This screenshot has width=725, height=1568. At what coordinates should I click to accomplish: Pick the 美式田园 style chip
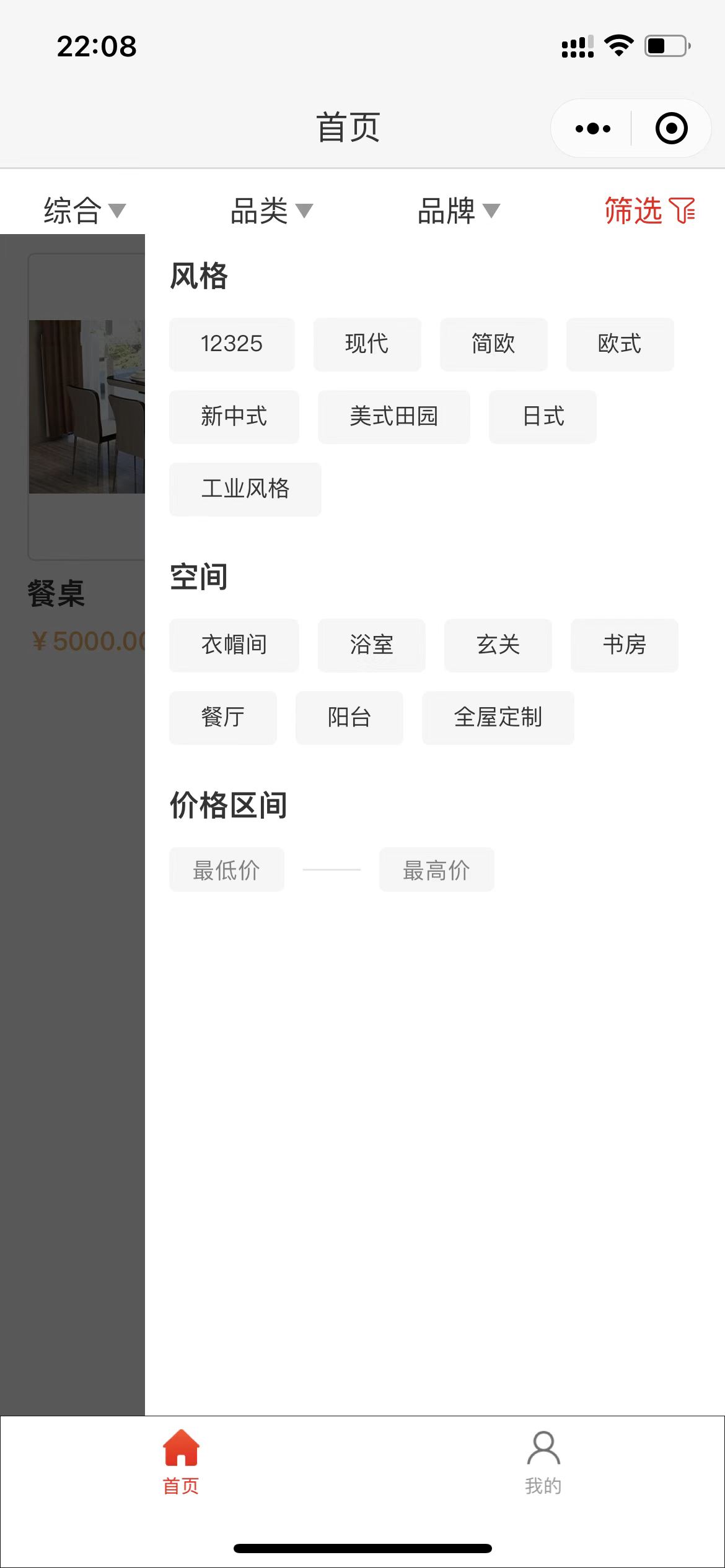(393, 417)
